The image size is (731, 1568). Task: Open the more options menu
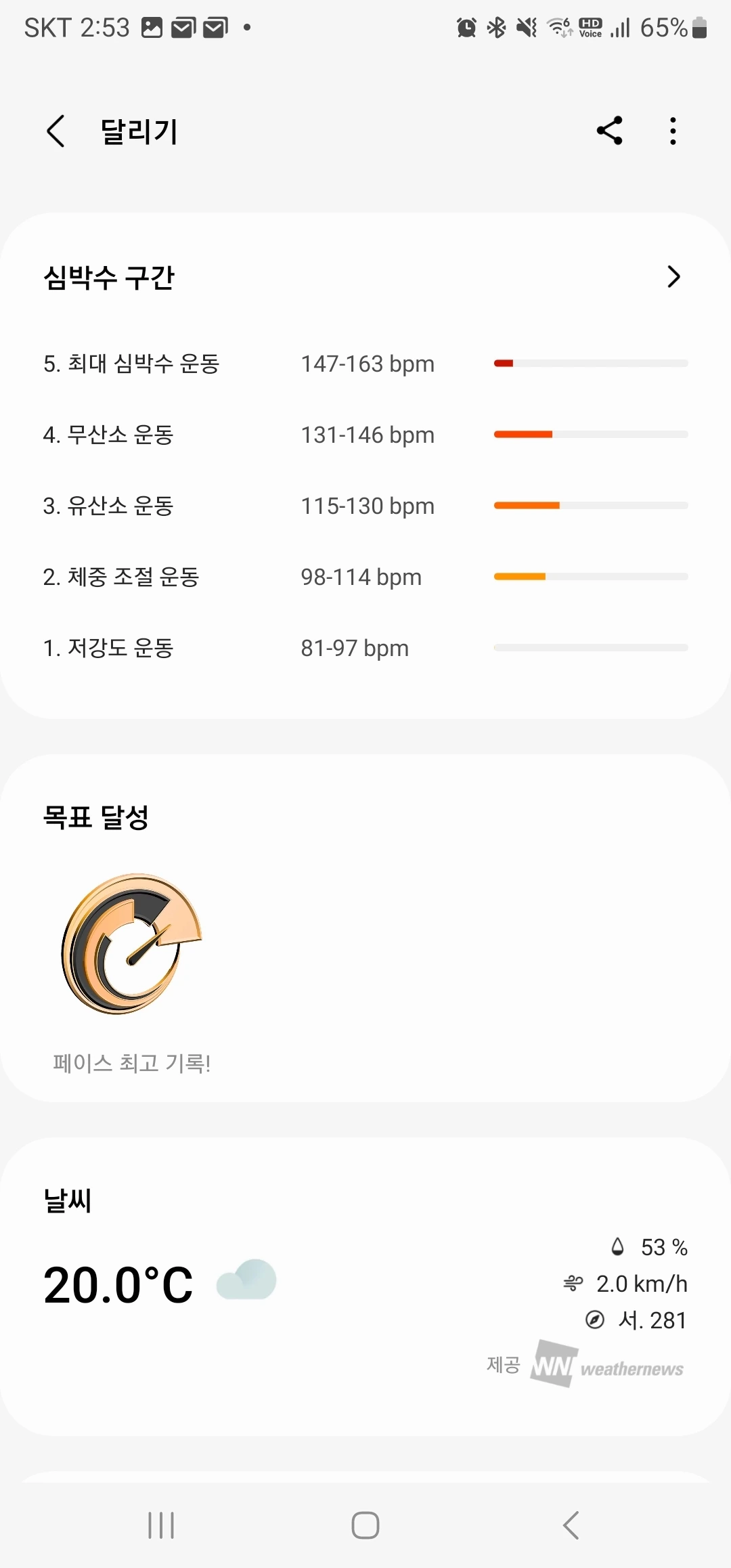(x=672, y=131)
